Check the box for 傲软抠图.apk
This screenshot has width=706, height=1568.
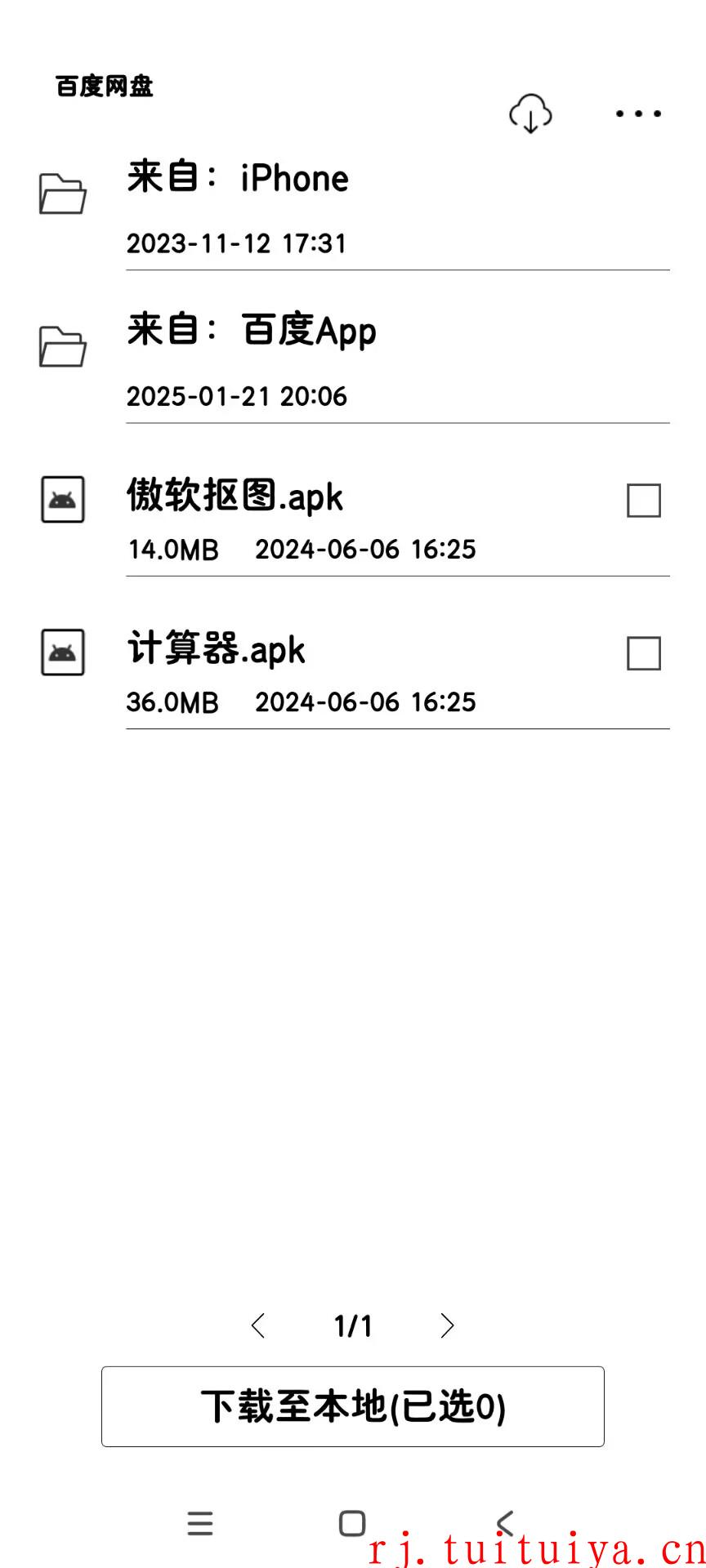pyautogui.click(x=644, y=501)
